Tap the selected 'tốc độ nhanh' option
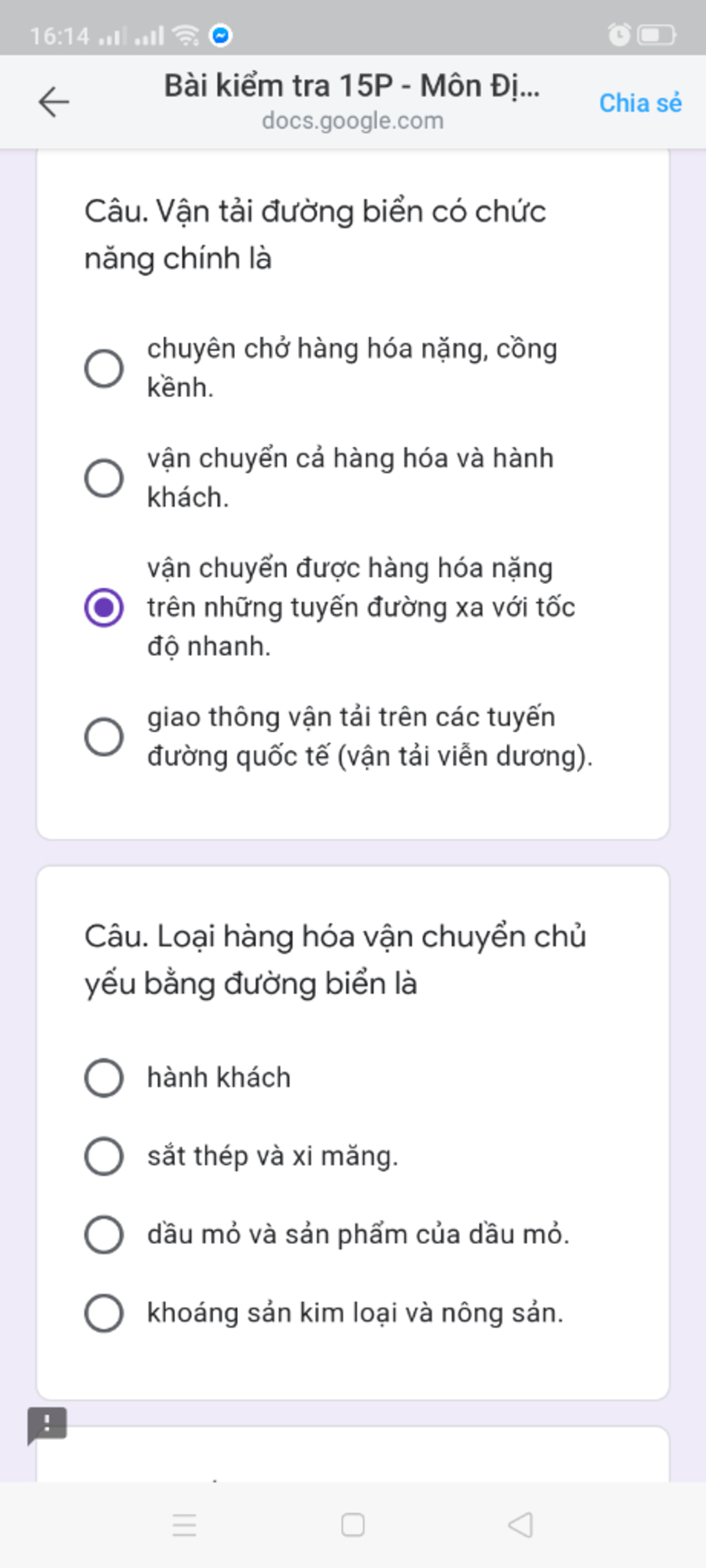 pos(104,607)
